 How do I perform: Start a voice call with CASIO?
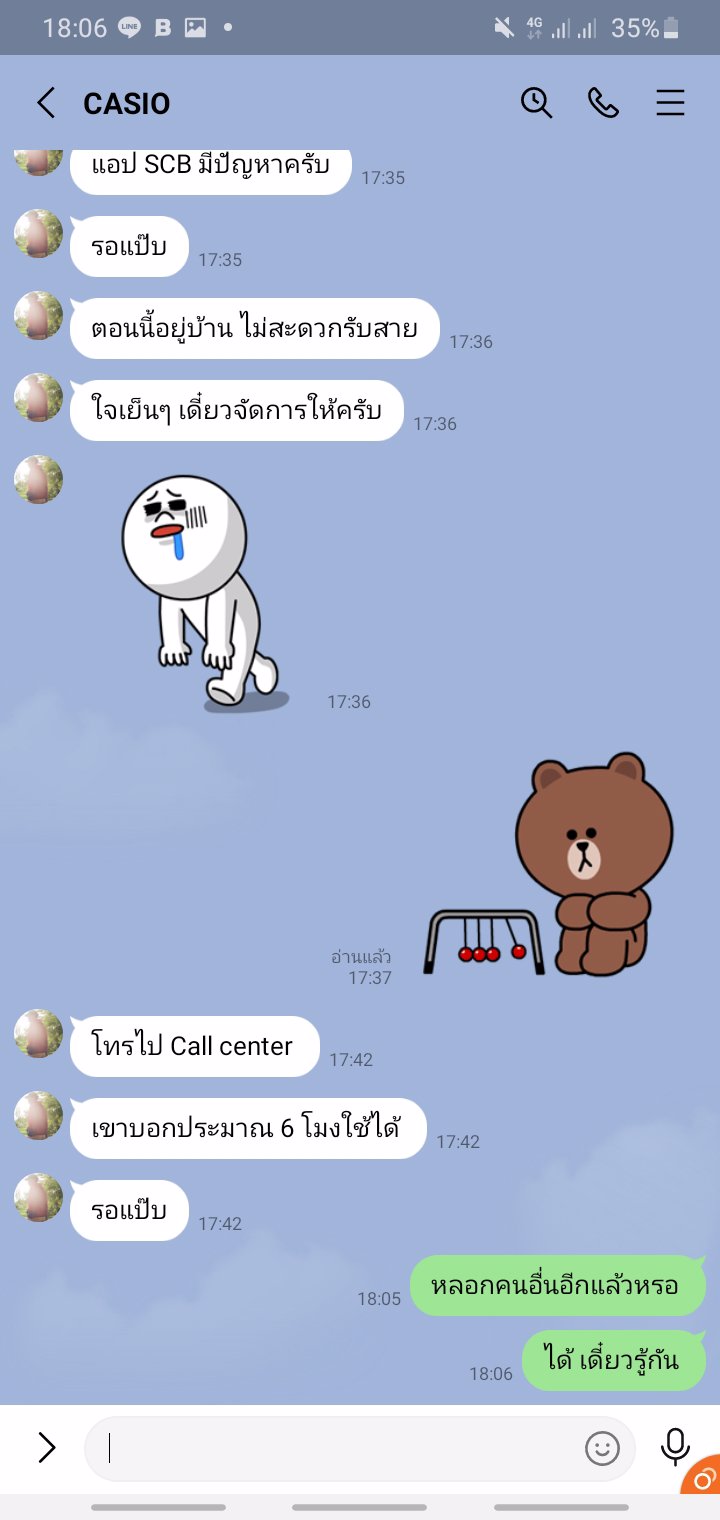603,103
